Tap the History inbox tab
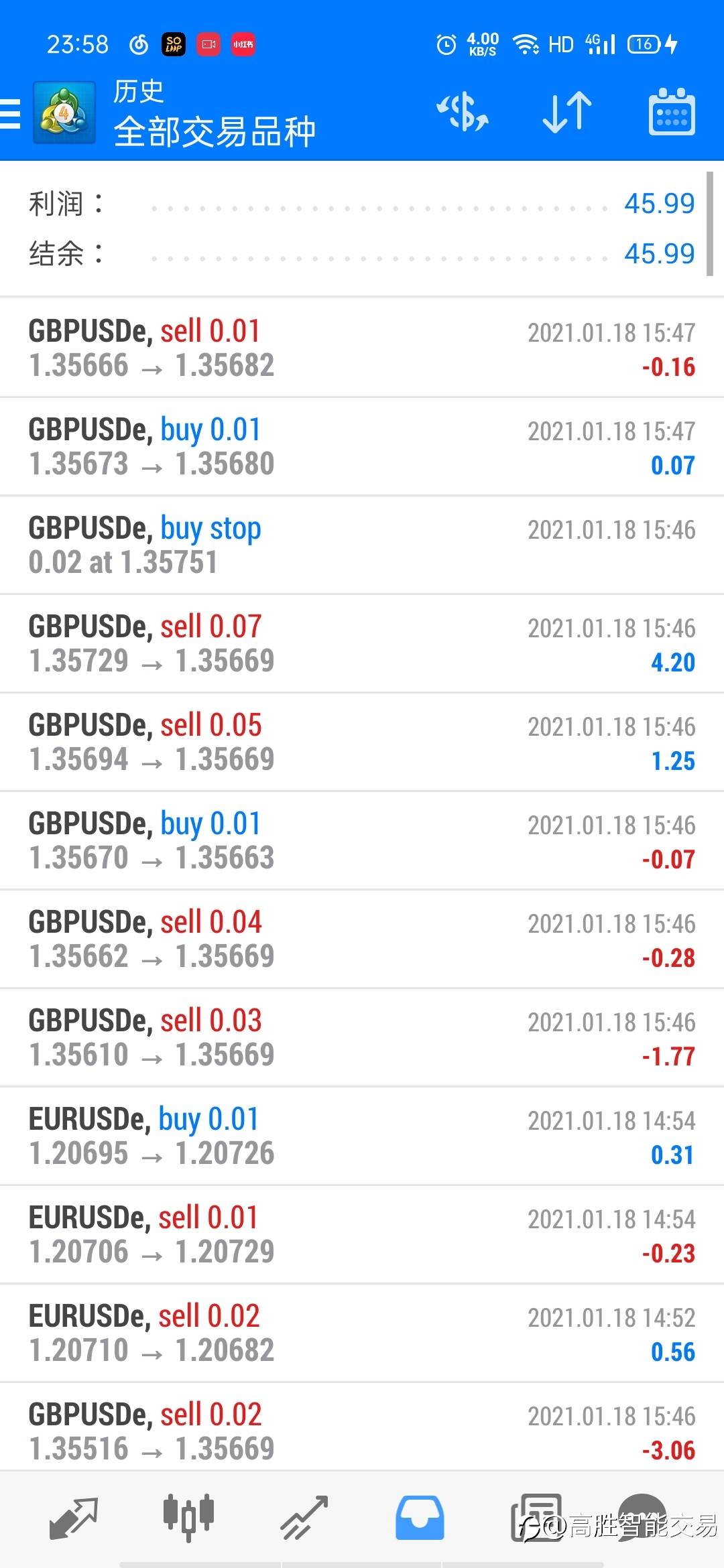The height and width of the screenshot is (1568, 724). [420, 1518]
